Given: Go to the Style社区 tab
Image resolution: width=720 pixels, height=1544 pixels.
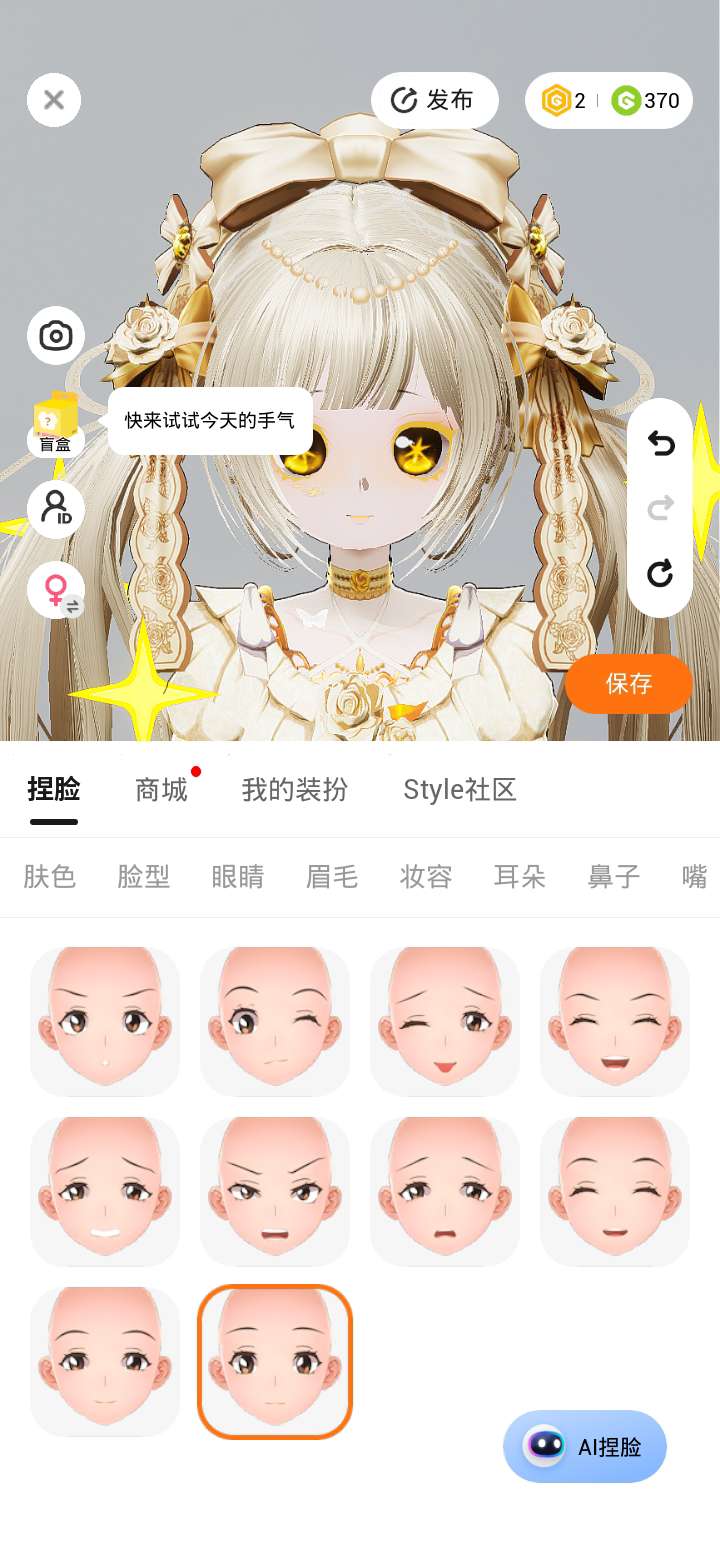Looking at the screenshot, I should click(x=459, y=790).
